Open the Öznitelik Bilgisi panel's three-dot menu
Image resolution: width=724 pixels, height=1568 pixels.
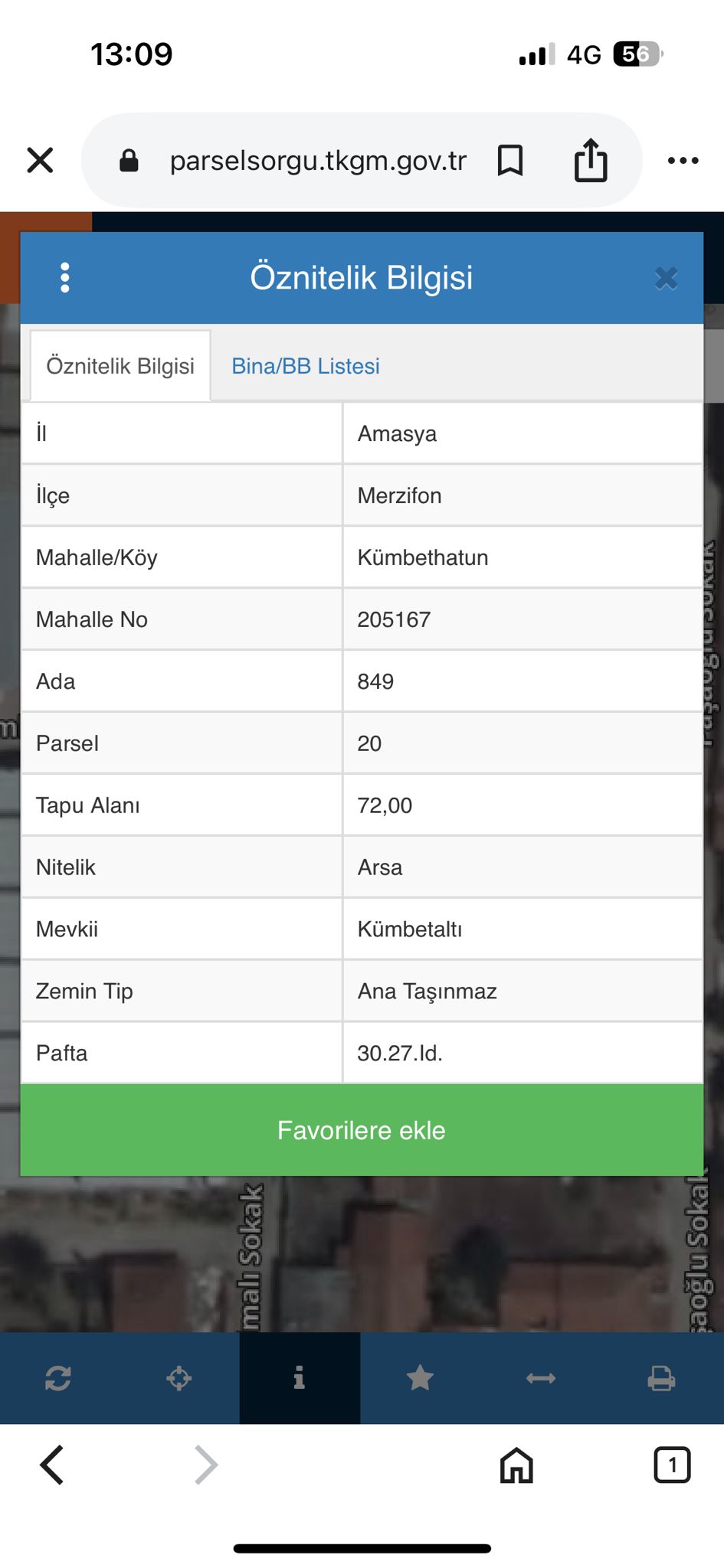(65, 277)
